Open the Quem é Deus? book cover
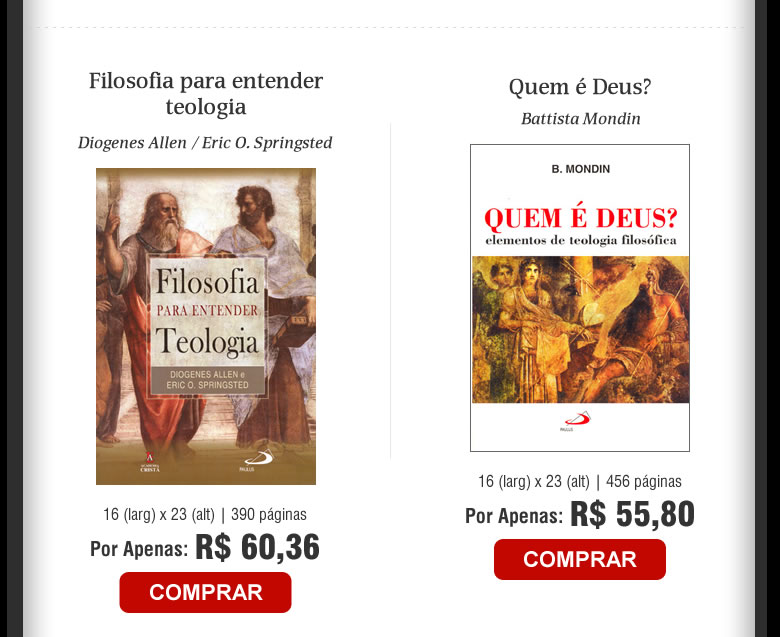 pyautogui.click(x=579, y=298)
